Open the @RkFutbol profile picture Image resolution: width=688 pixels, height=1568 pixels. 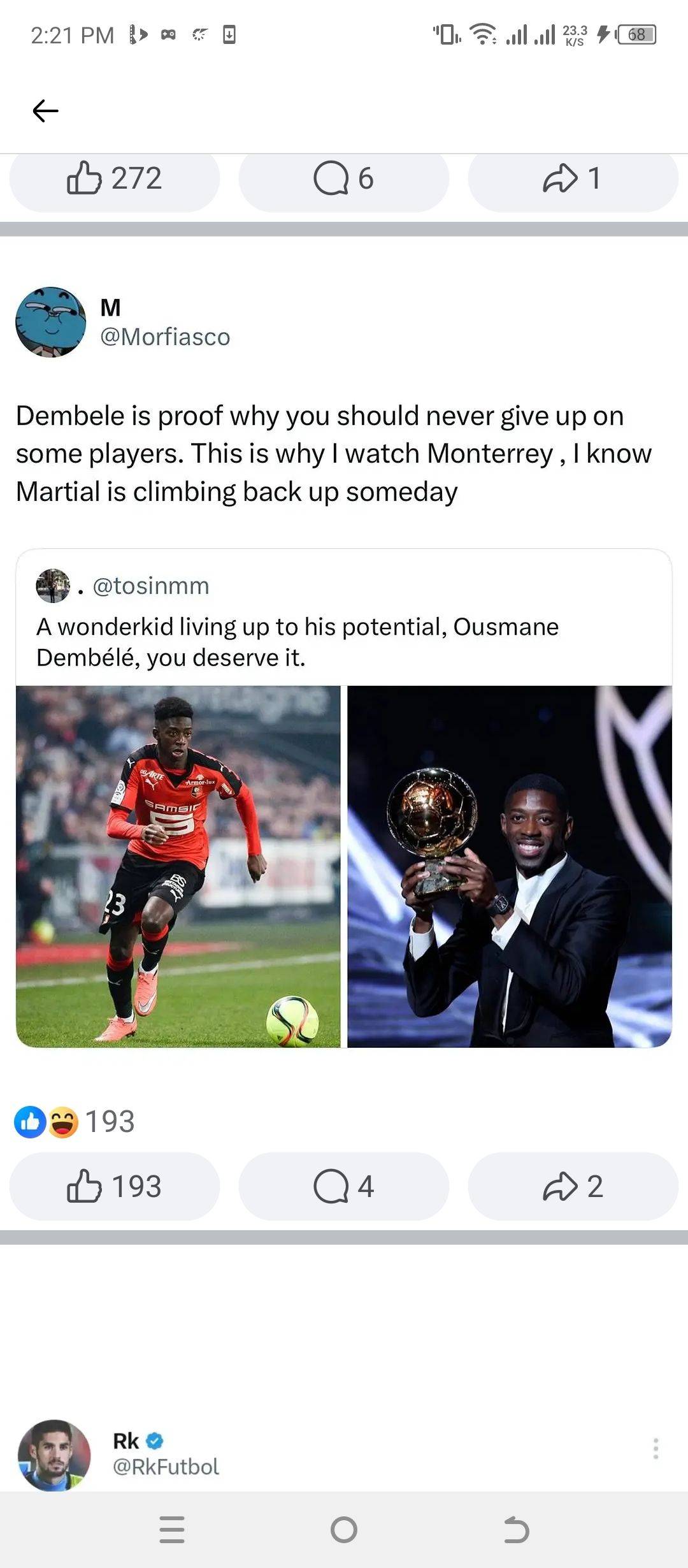[x=54, y=1455]
